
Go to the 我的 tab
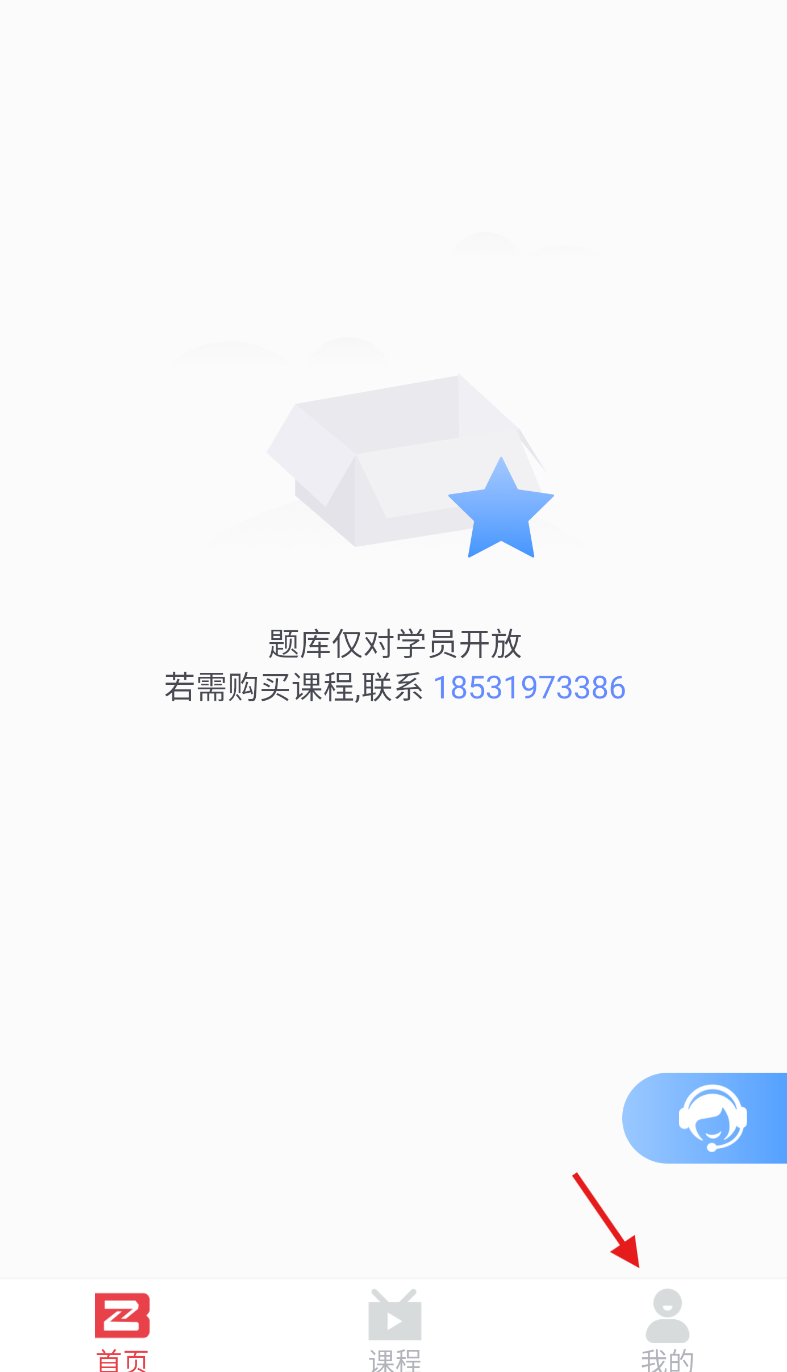coord(667,1328)
